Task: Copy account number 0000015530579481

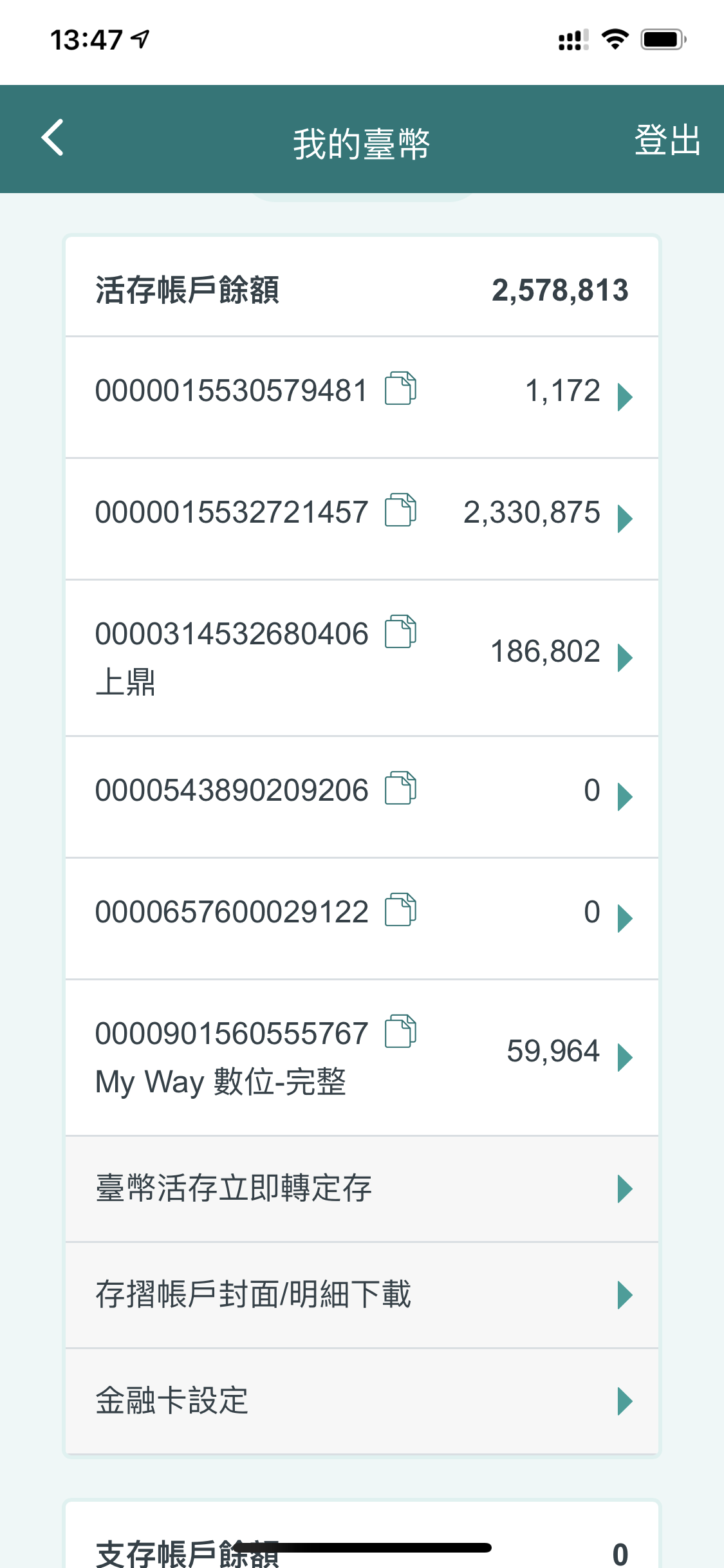Action: [400, 389]
